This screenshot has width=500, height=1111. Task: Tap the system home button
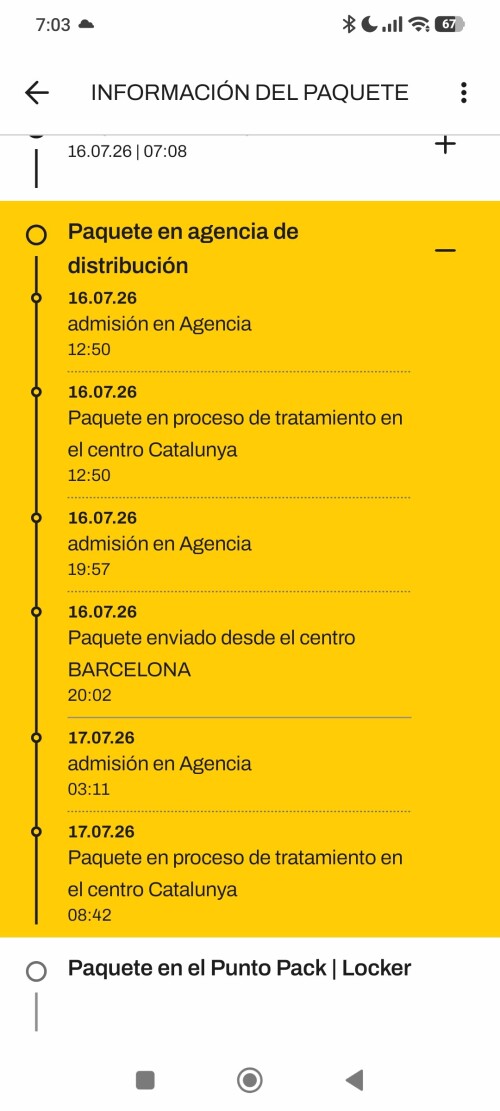click(249, 1080)
